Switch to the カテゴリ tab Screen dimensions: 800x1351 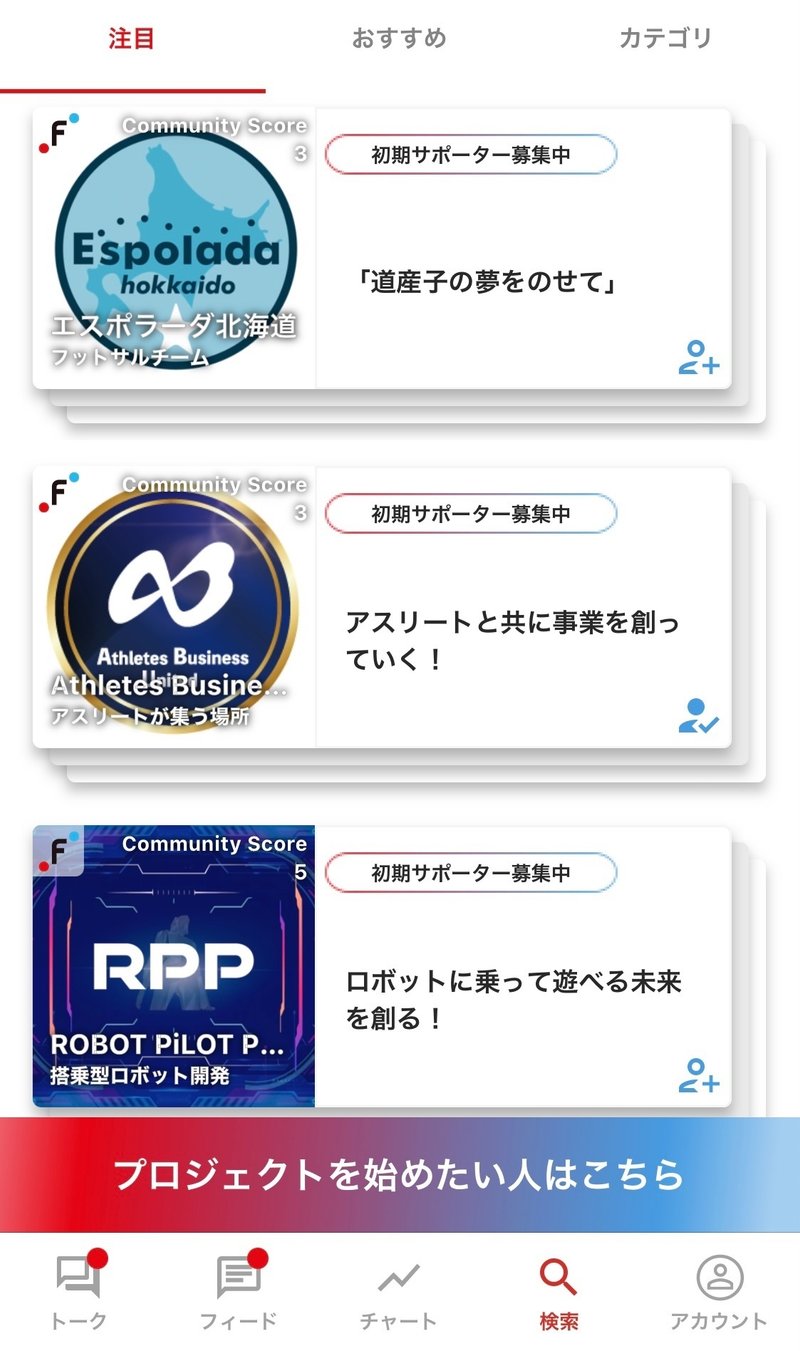665,39
